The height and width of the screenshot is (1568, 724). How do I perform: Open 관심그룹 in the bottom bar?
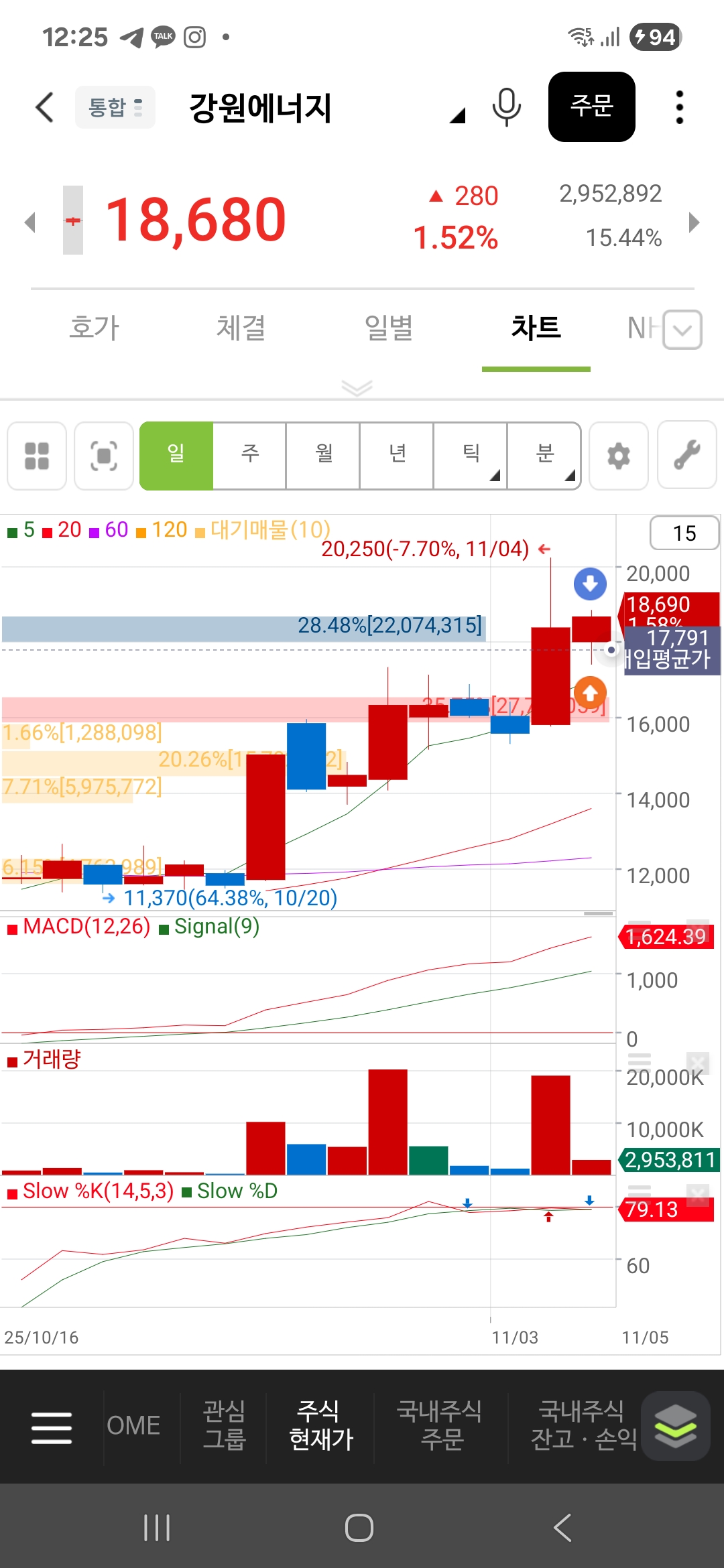point(224,1425)
